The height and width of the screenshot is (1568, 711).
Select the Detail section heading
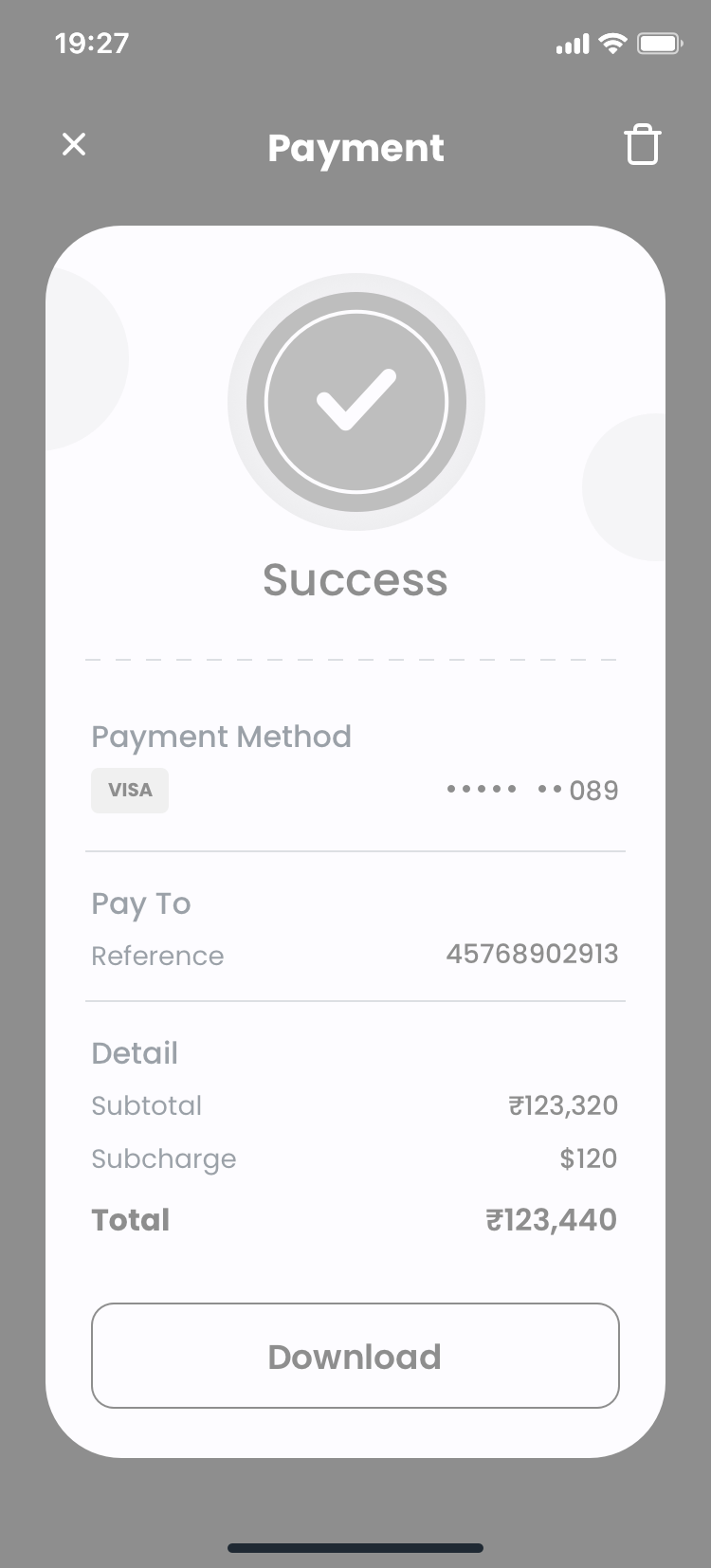click(134, 1052)
